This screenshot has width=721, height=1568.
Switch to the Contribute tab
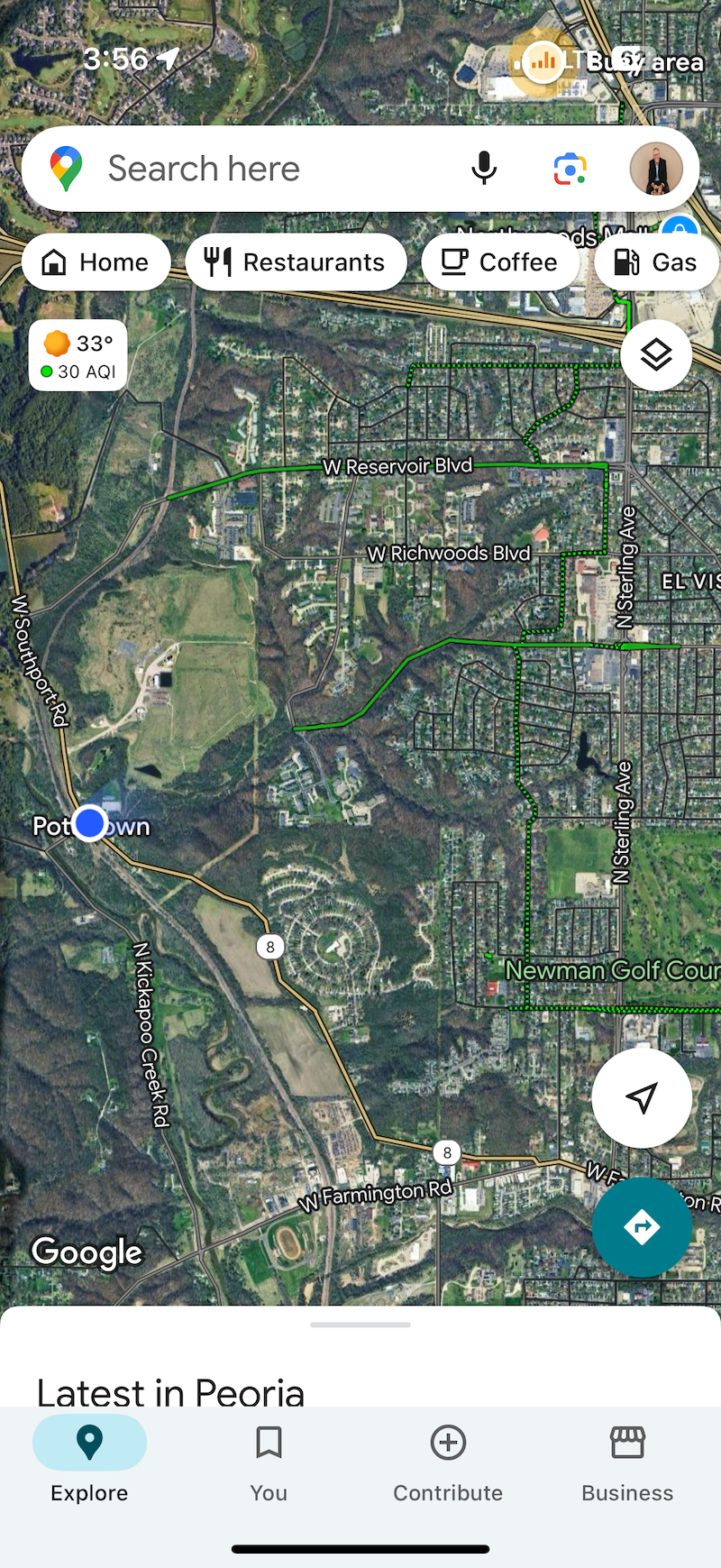(x=448, y=1461)
